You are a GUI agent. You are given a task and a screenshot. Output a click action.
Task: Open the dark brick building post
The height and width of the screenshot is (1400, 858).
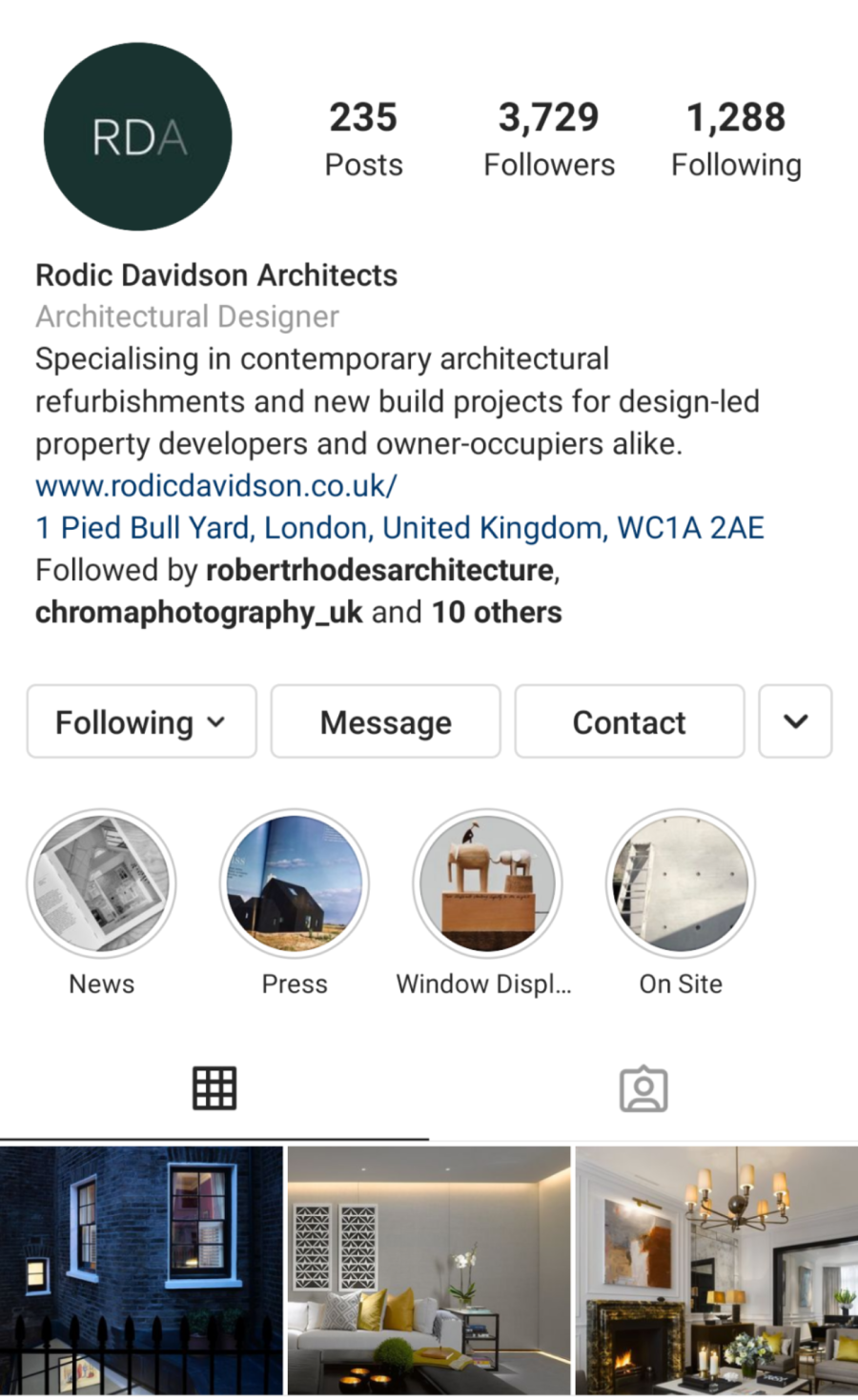pos(141,1270)
